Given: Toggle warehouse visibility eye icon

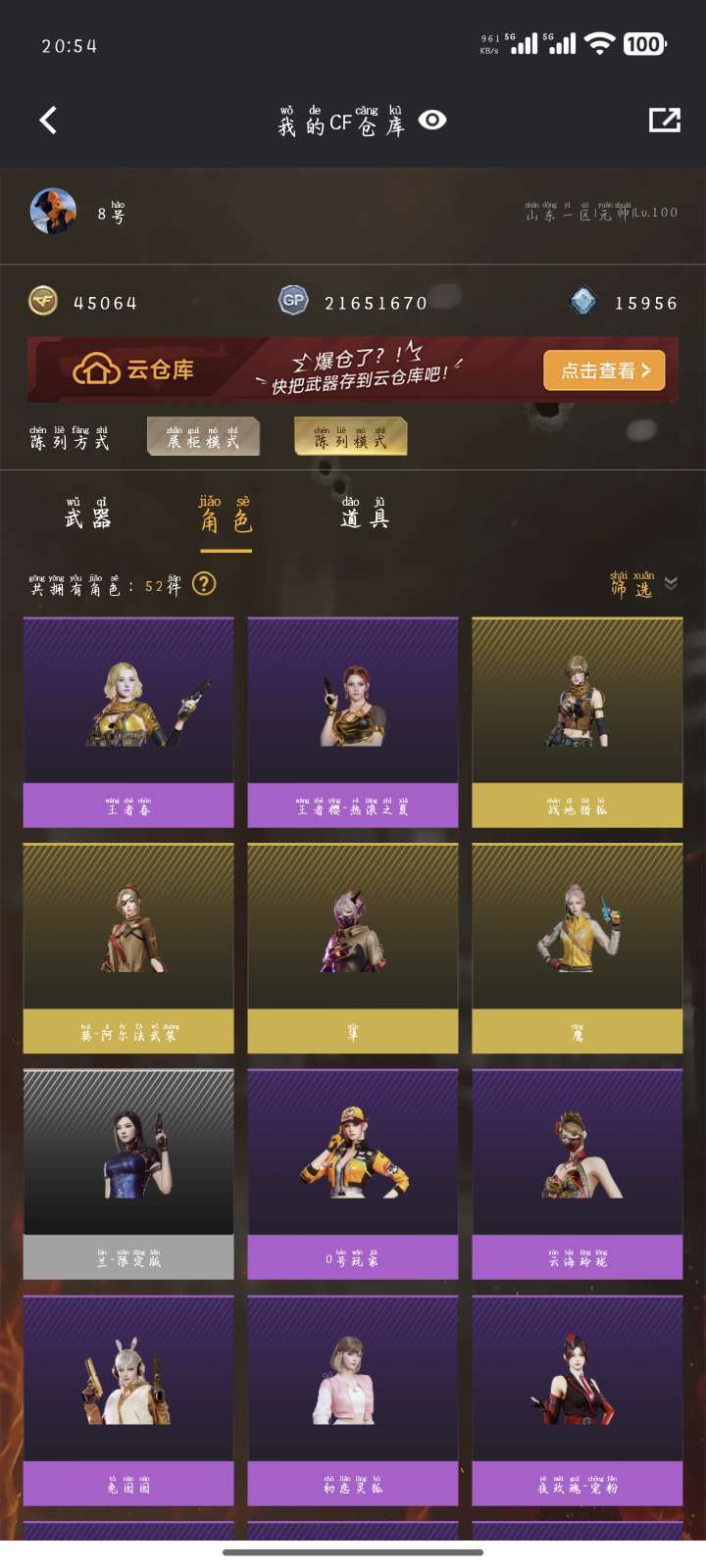Looking at the screenshot, I should pyautogui.click(x=432, y=120).
